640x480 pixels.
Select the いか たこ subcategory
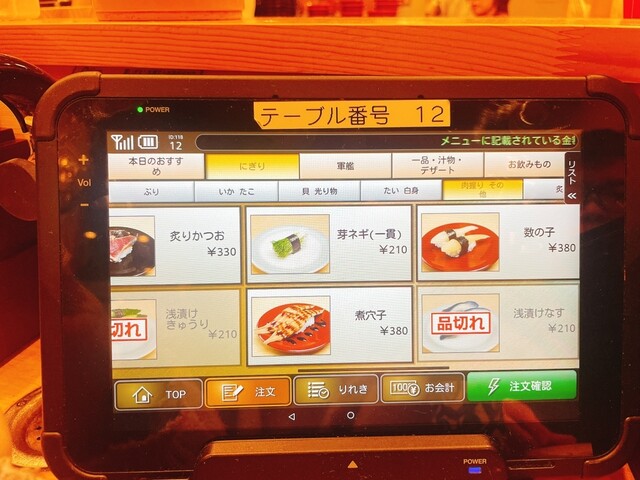(x=236, y=191)
